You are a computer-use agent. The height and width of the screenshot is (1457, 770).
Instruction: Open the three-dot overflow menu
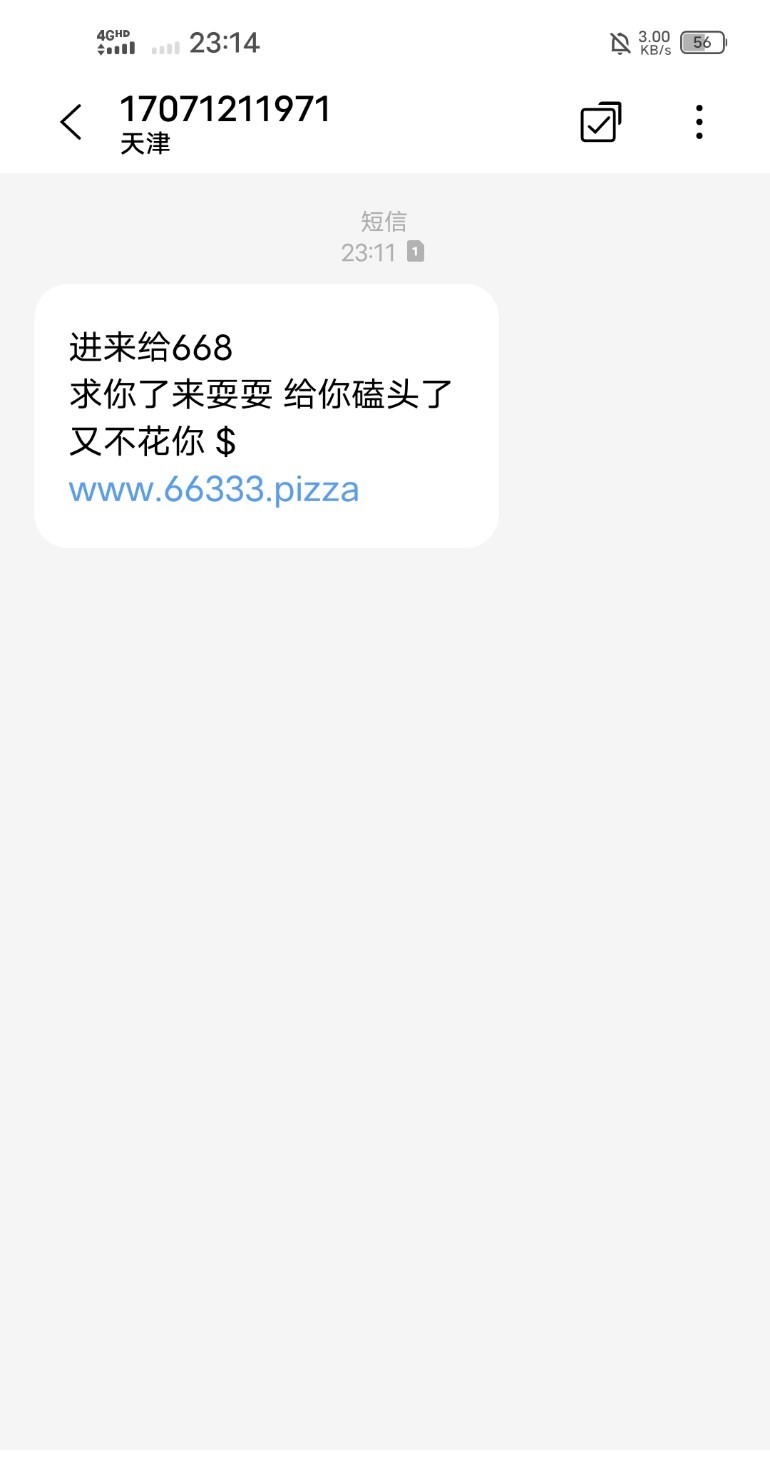click(699, 122)
